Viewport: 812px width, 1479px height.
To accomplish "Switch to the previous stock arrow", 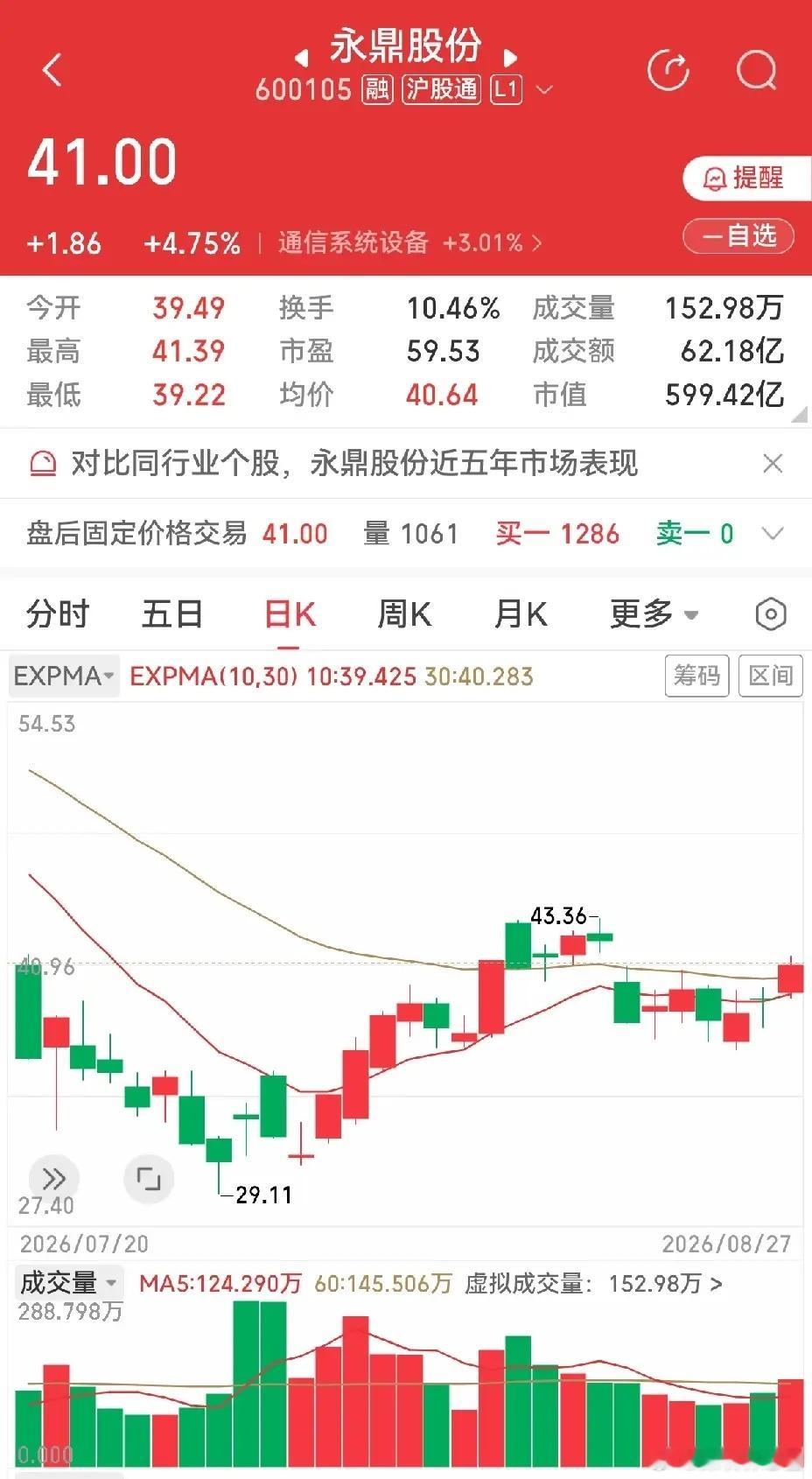I will pos(302,59).
